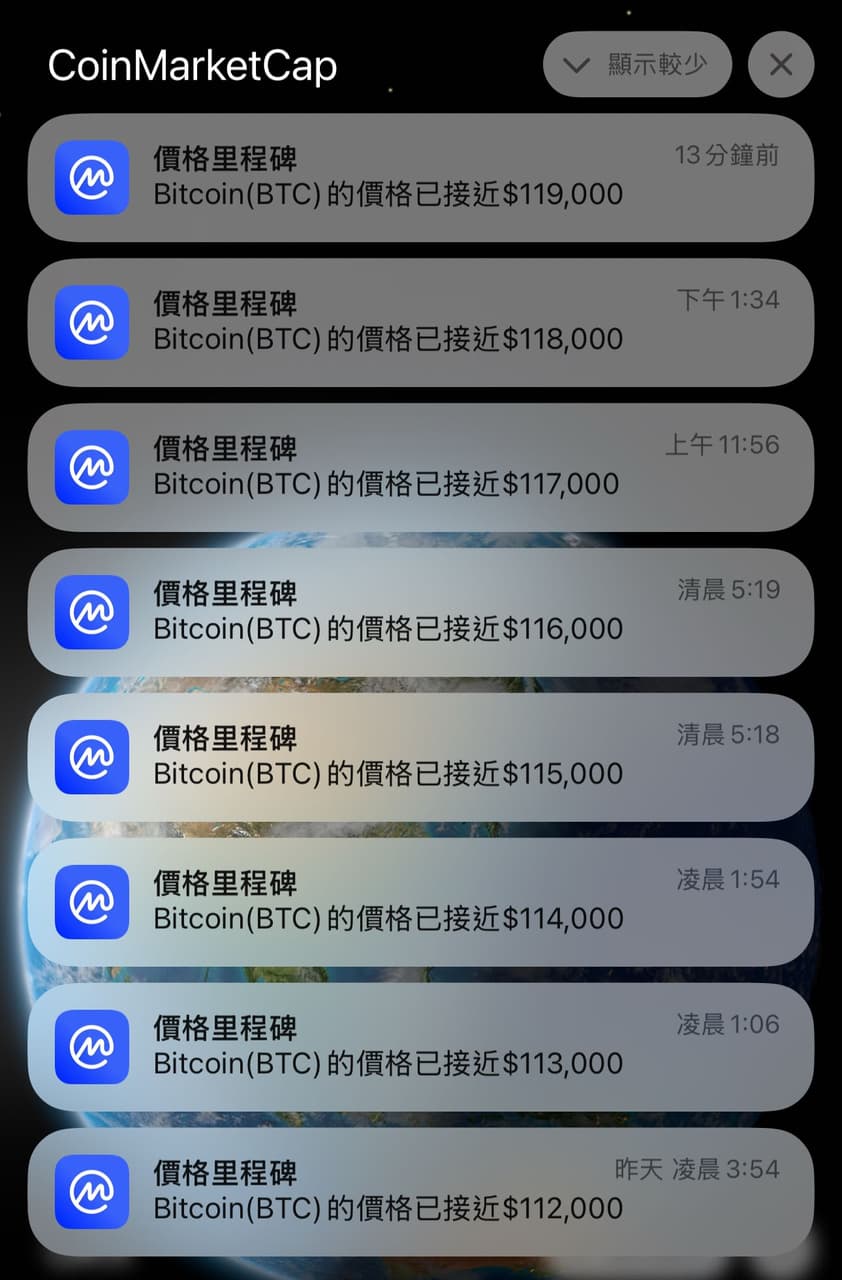Tap the CoinMarketCap icon on the $114,000 notification
This screenshot has width=842, height=1280.
tap(91, 901)
